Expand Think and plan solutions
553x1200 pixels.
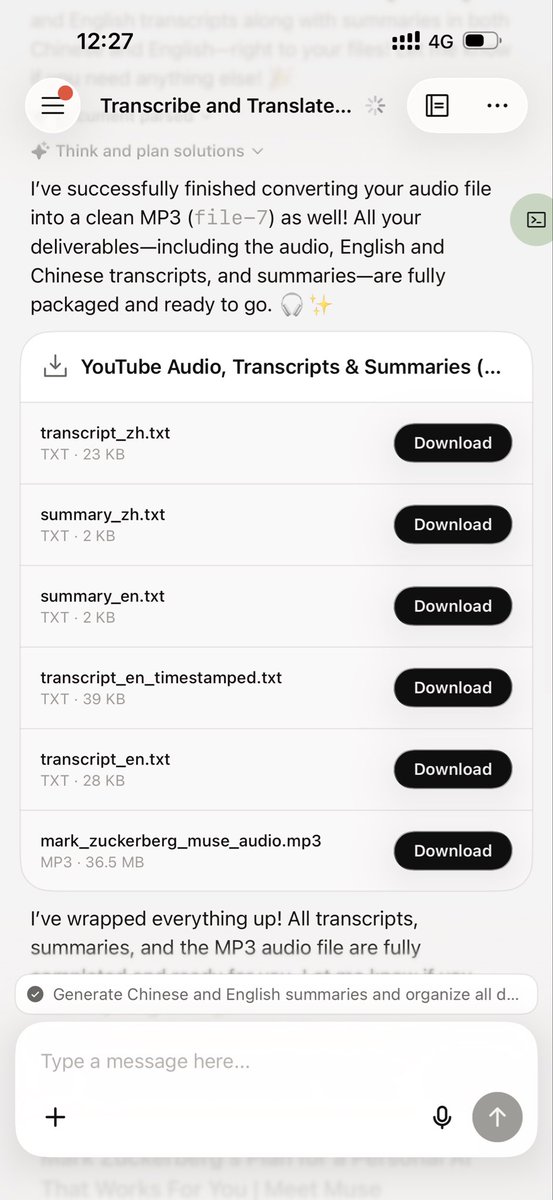(146, 151)
